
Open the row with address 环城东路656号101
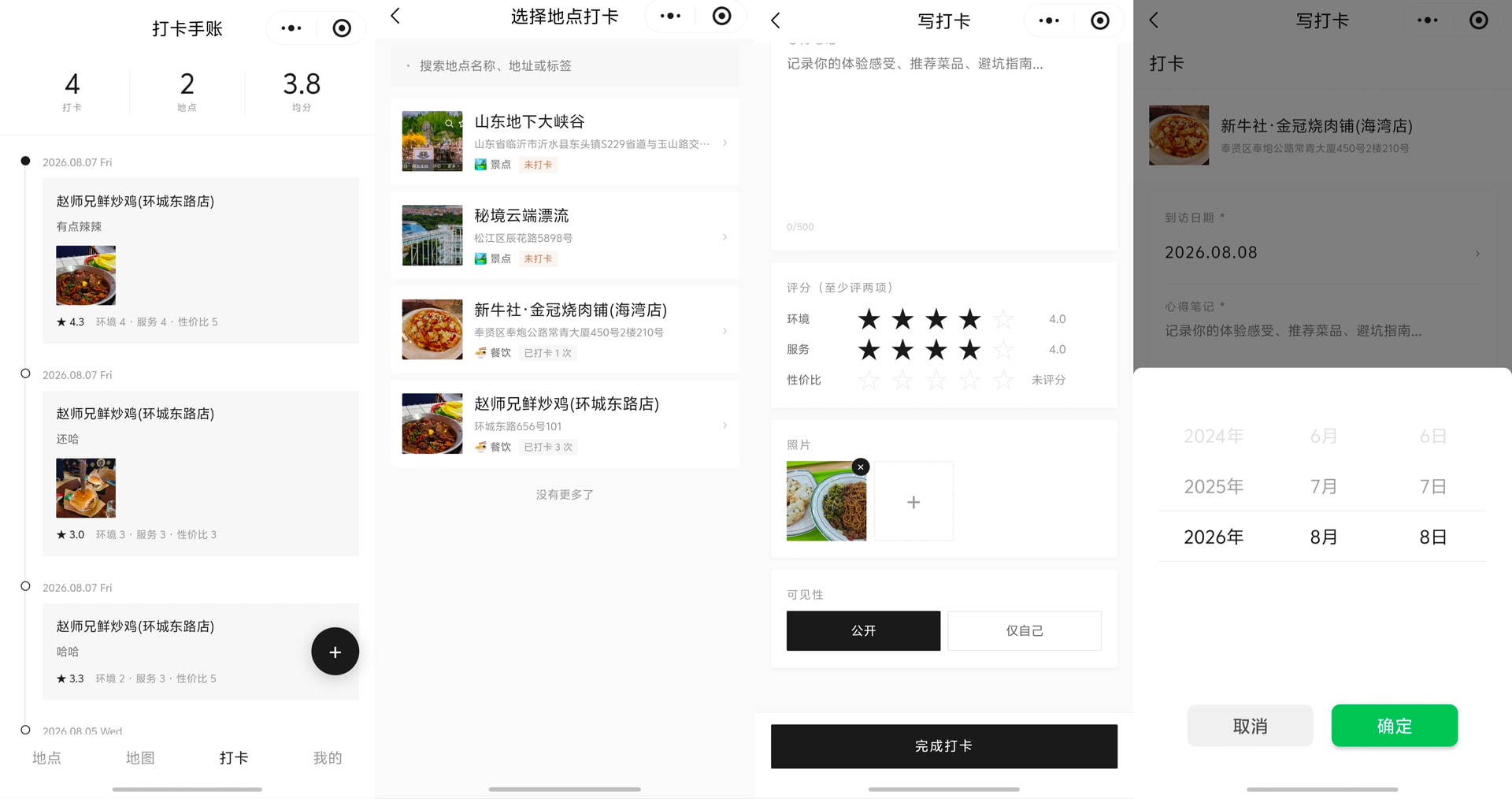click(x=565, y=424)
